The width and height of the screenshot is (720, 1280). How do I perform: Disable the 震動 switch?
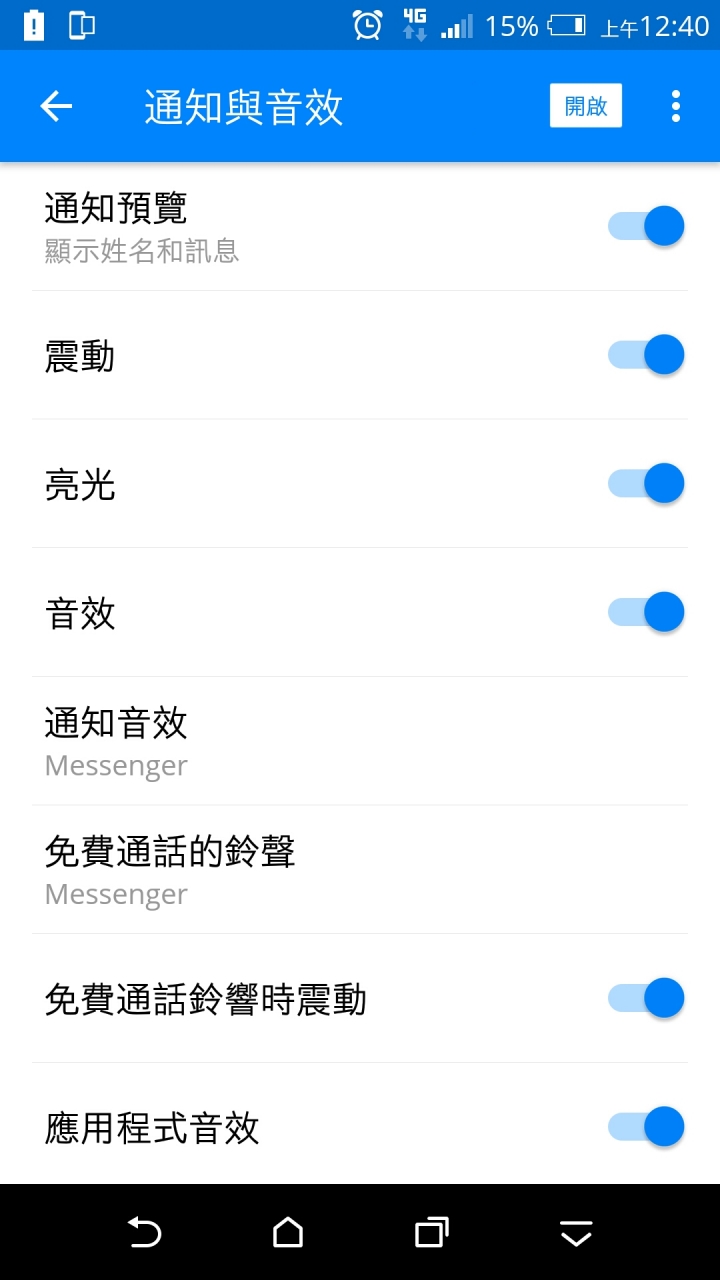click(646, 355)
